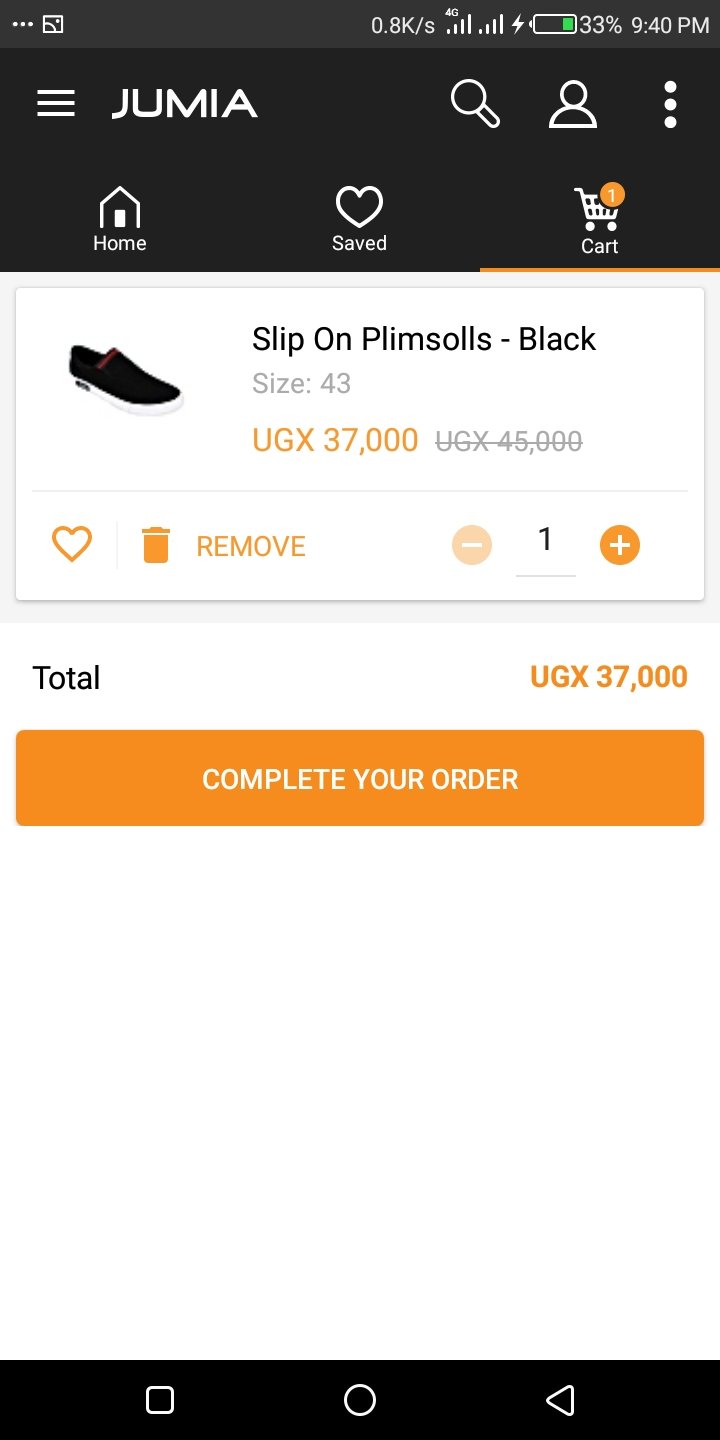Screen dimensions: 720x1440
Task: Decrease quantity with the minus button
Action: coord(472,545)
